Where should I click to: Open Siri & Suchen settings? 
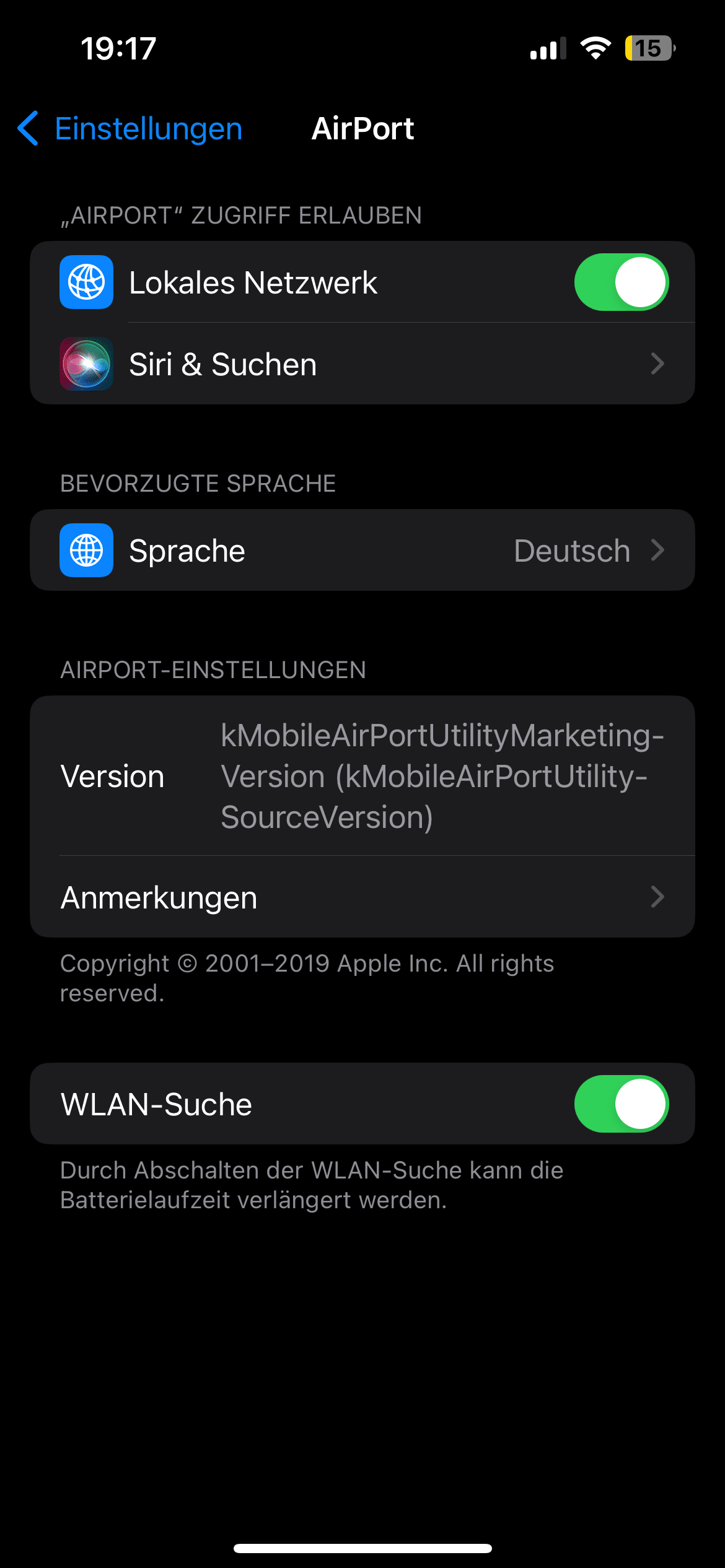pos(362,364)
